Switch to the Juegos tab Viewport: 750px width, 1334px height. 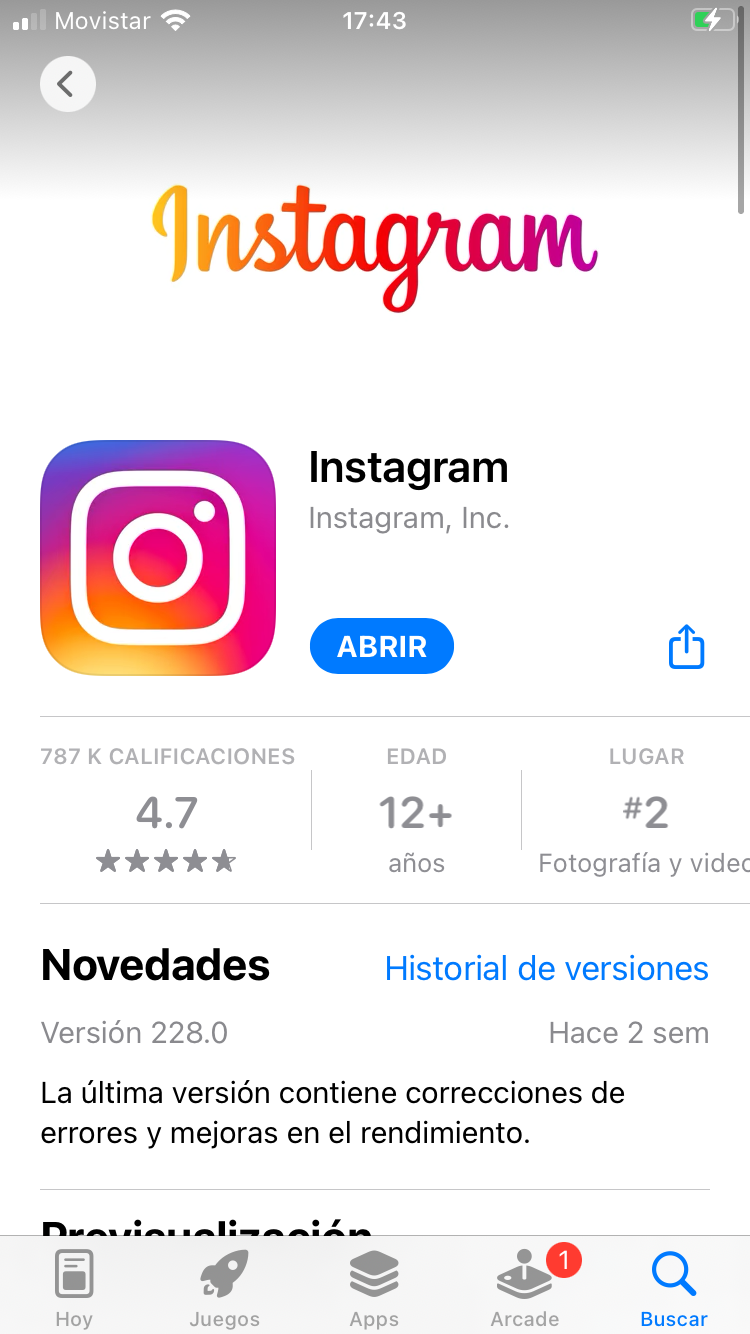(x=224, y=1288)
